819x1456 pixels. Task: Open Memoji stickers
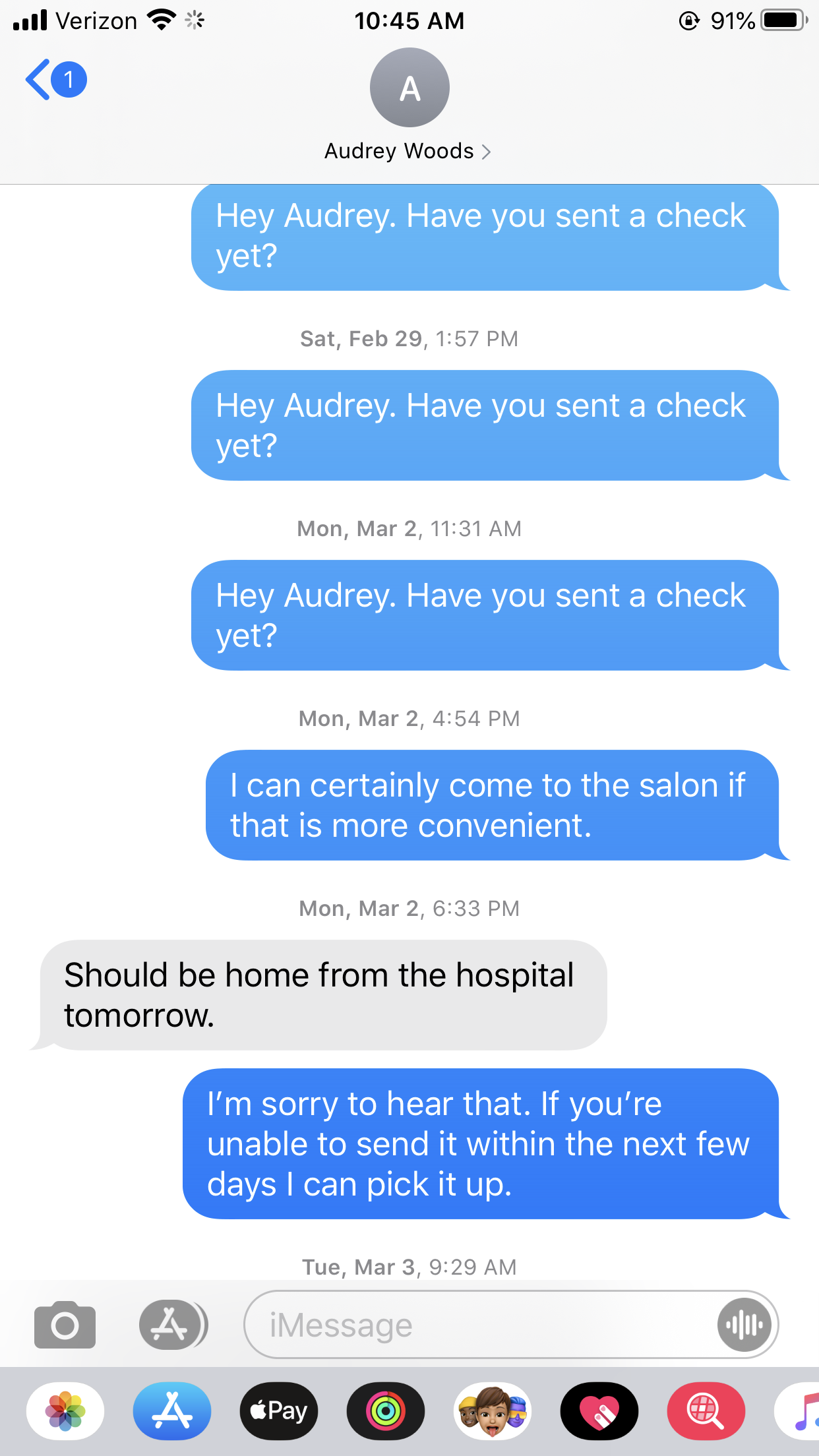pyautogui.click(x=493, y=1411)
